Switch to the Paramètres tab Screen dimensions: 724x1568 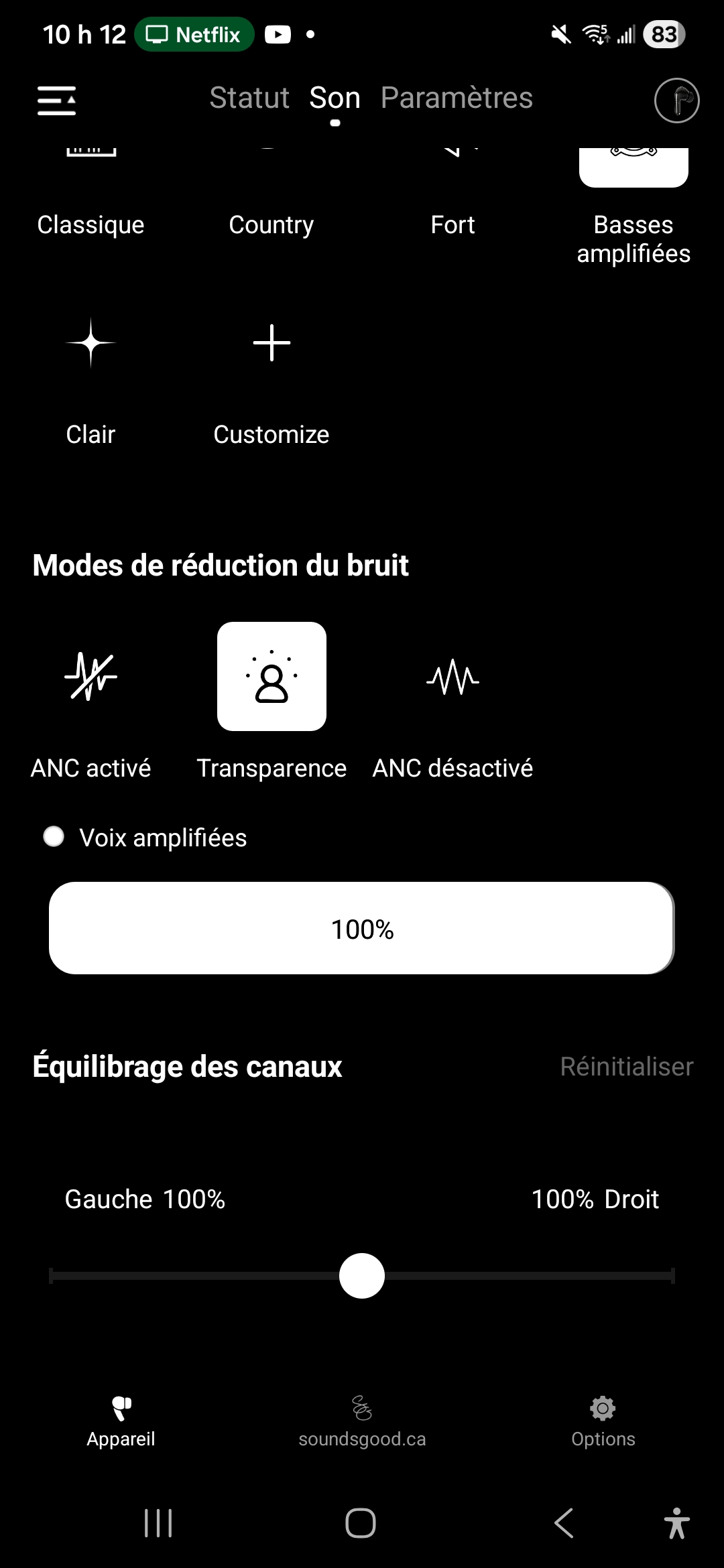click(457, 98)
